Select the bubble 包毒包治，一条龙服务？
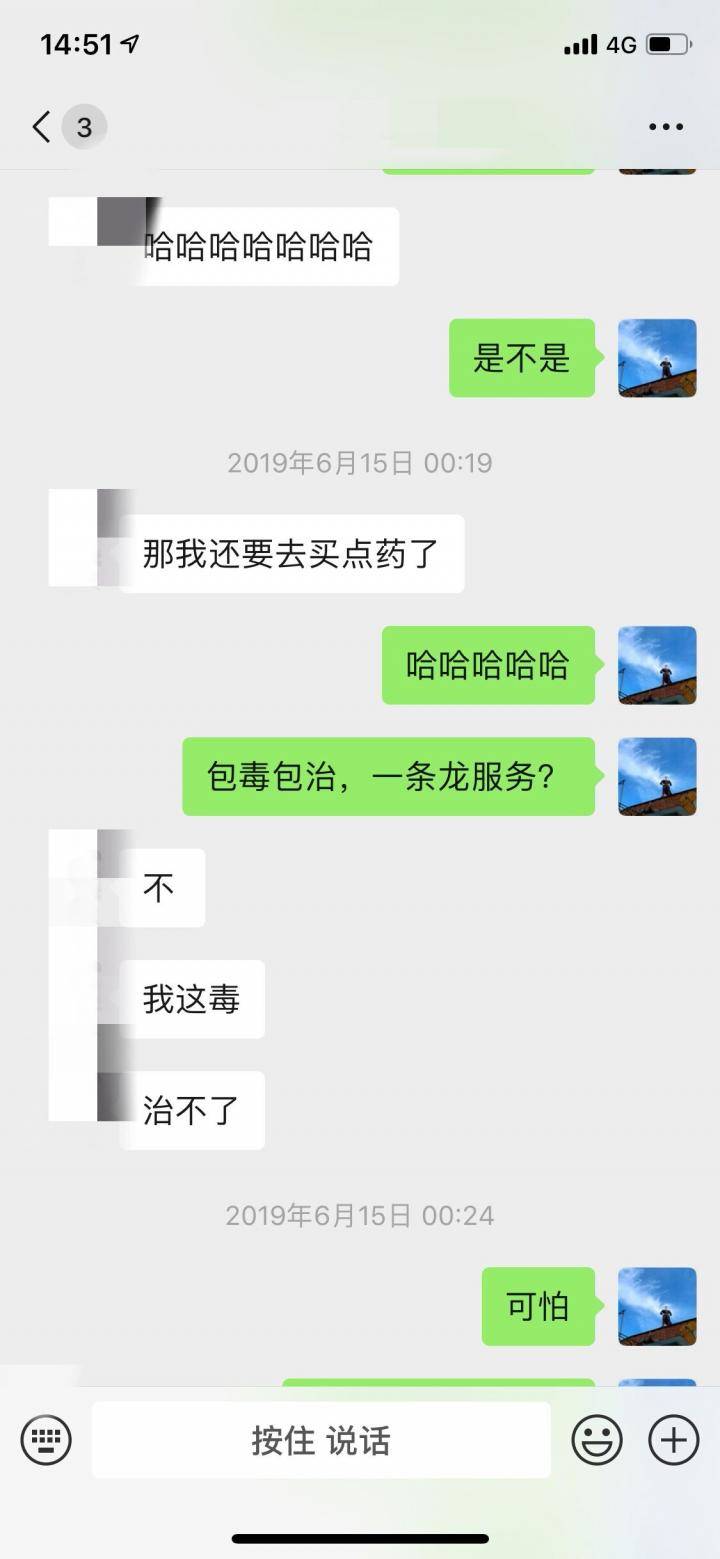 tap(388, 777)
